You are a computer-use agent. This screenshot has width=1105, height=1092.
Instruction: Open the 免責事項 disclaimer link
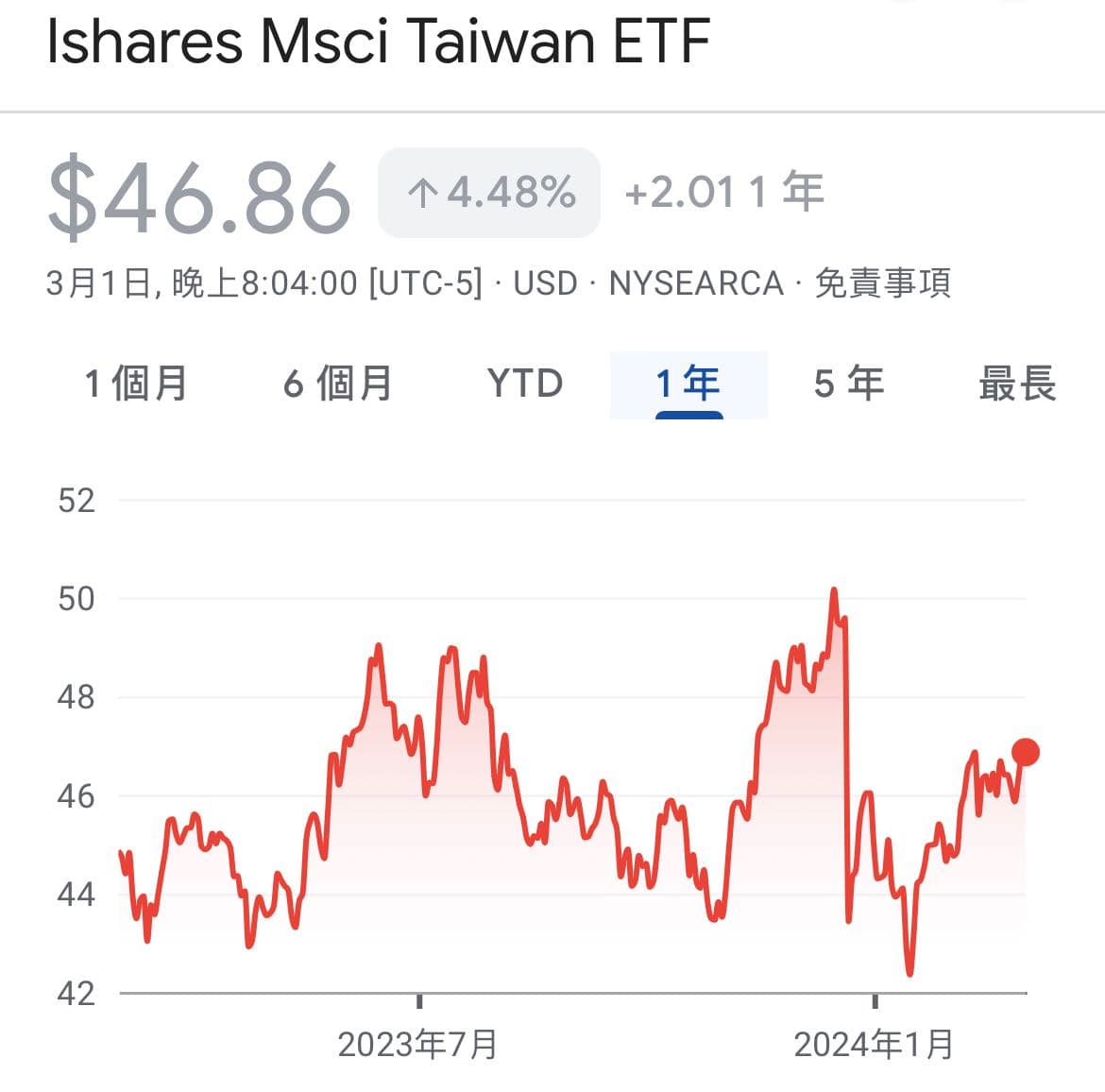point(882,283)
